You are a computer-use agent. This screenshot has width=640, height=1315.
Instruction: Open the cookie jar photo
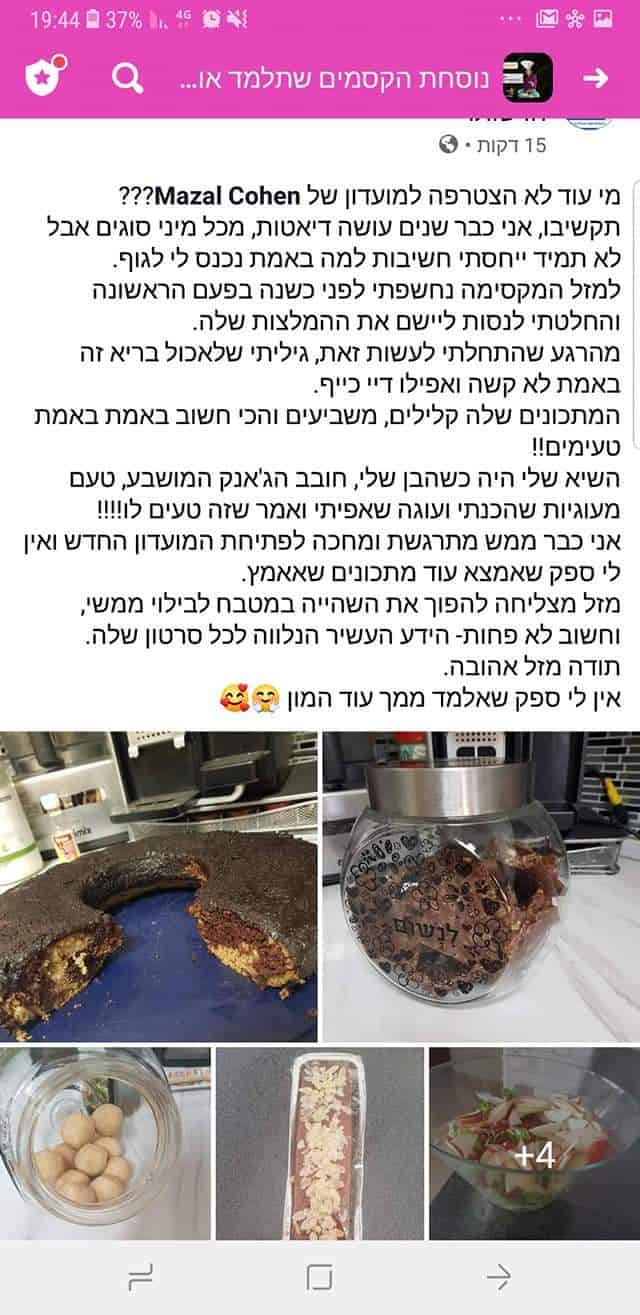click(481, 886)
